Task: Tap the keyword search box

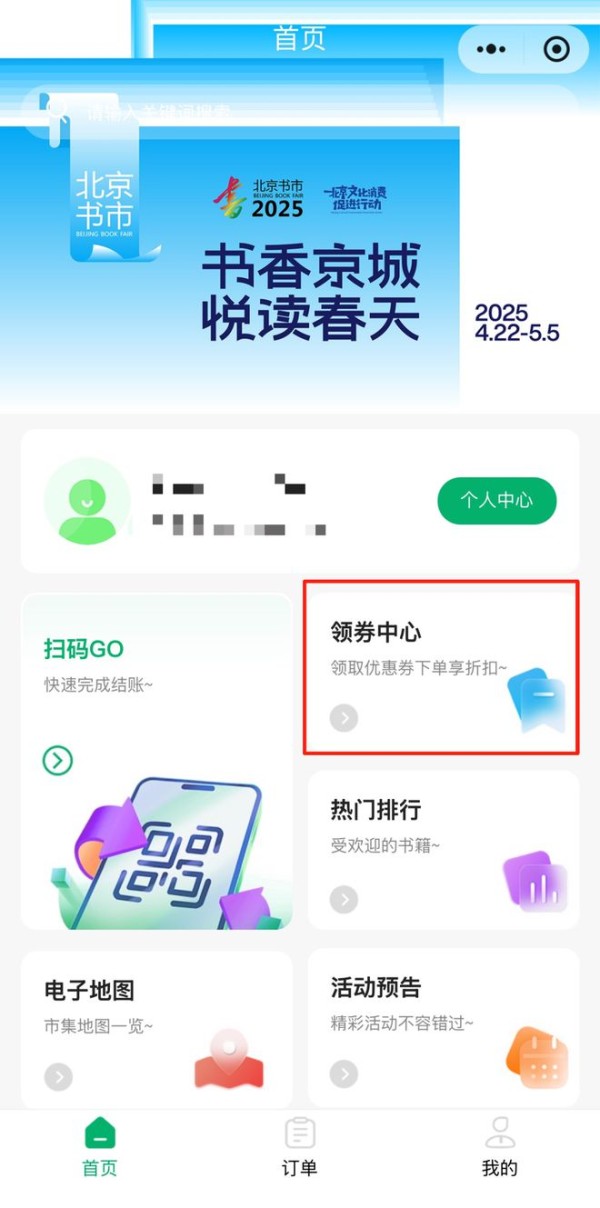Action: tap(300, 112)
